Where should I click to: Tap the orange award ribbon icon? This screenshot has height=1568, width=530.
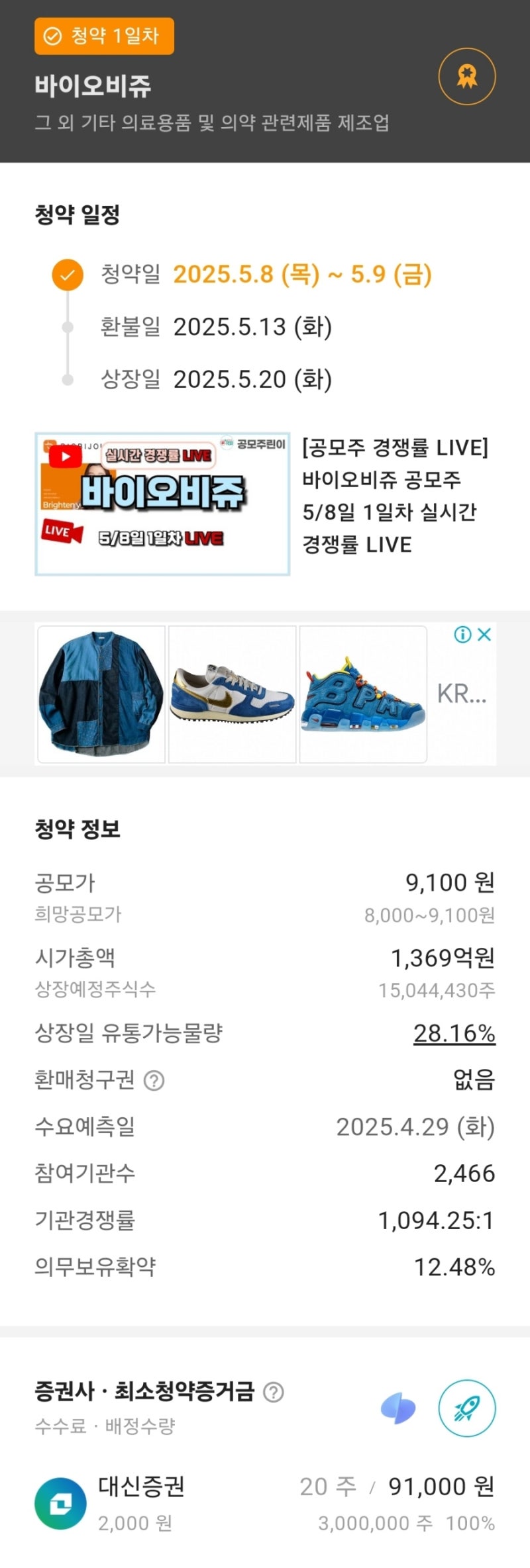pos(467,77)
